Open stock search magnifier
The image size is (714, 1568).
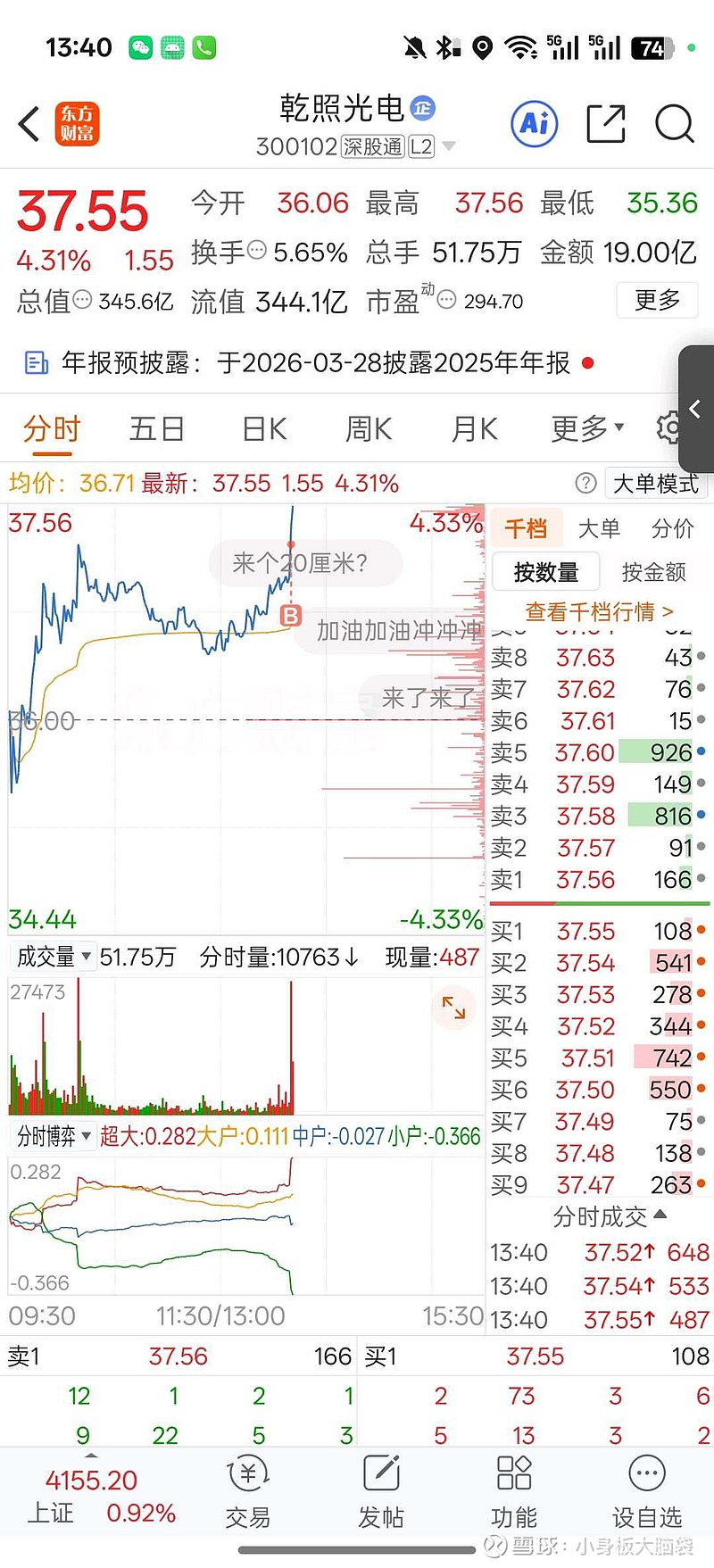tap(674, 124)
